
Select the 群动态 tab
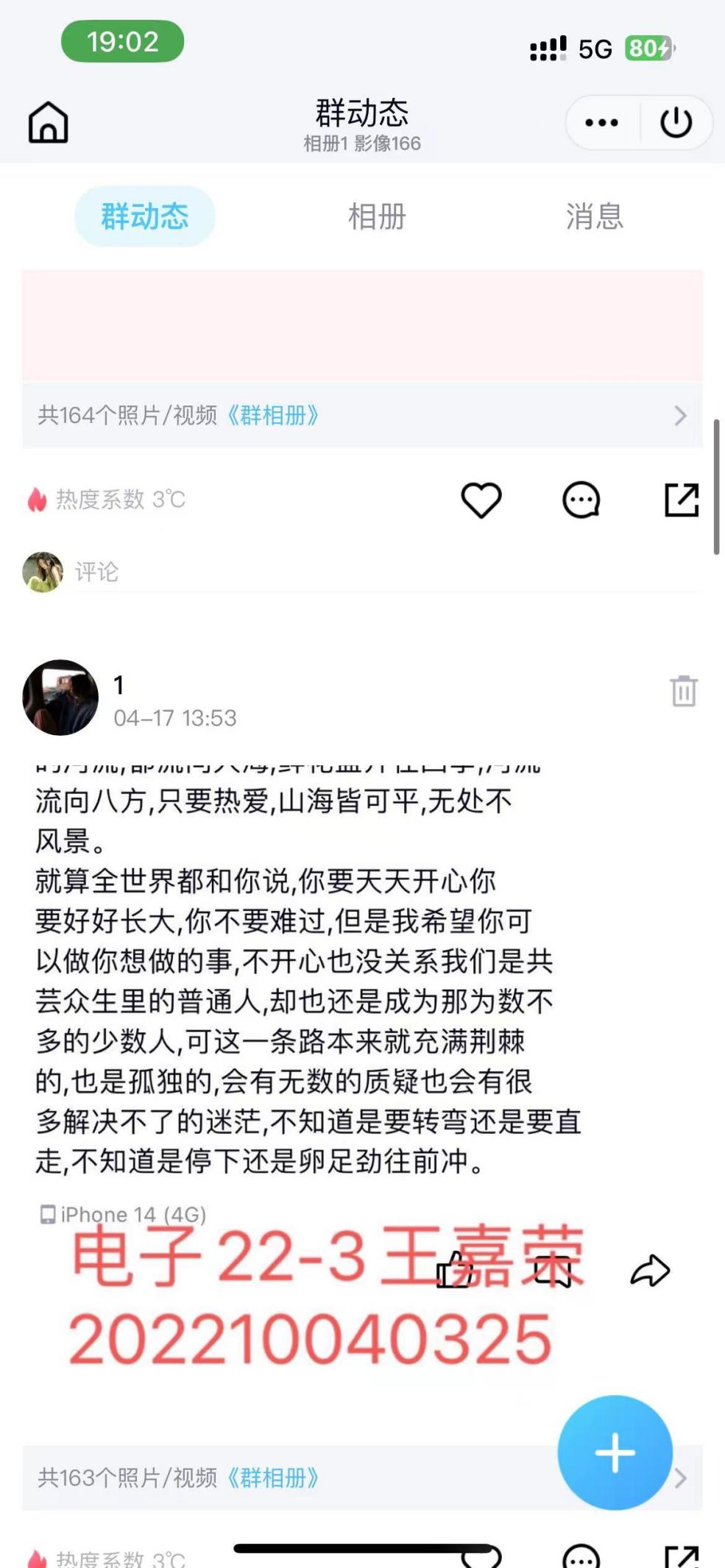145,217
